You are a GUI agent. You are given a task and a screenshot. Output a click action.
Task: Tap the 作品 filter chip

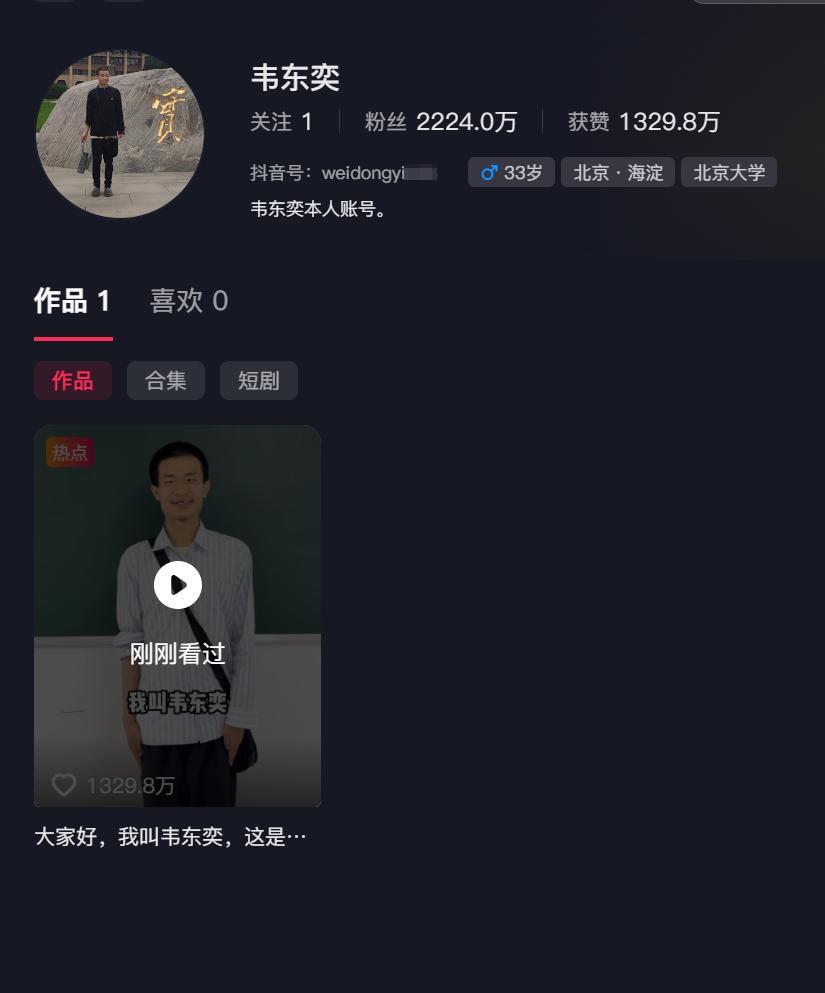click(x=73, y=381)
